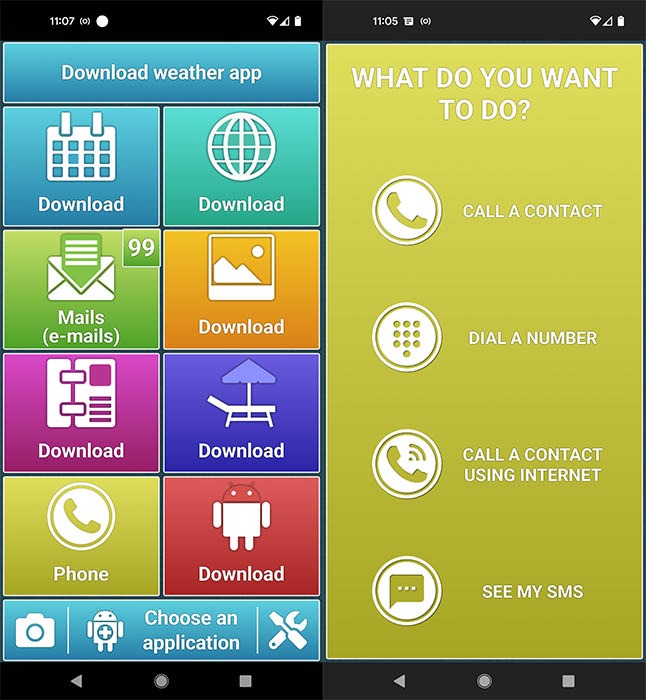Tap the picture gallery Download tile
Screen dimensions: 646x700
241,290
